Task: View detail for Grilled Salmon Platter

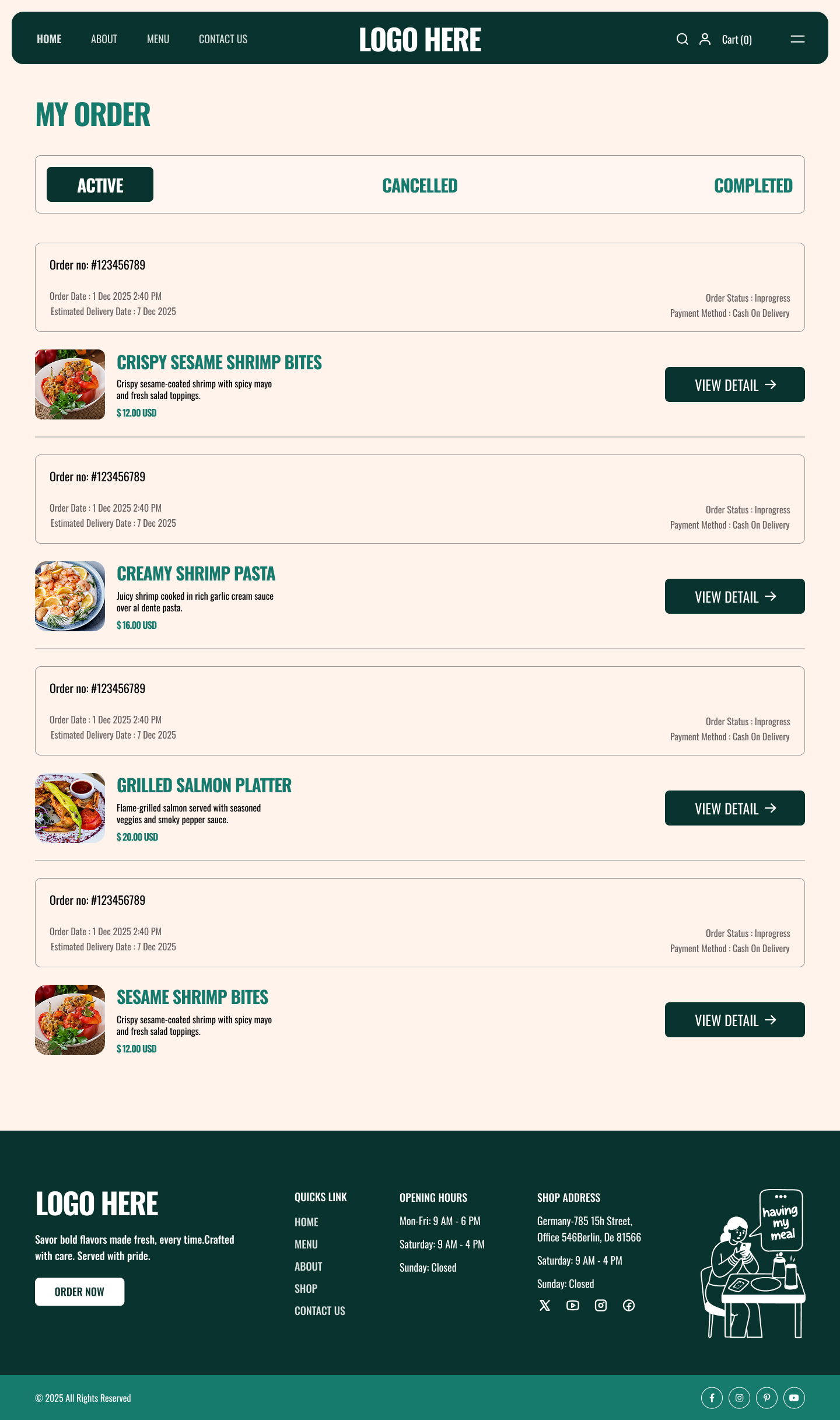Action: [x=734, y=808]
